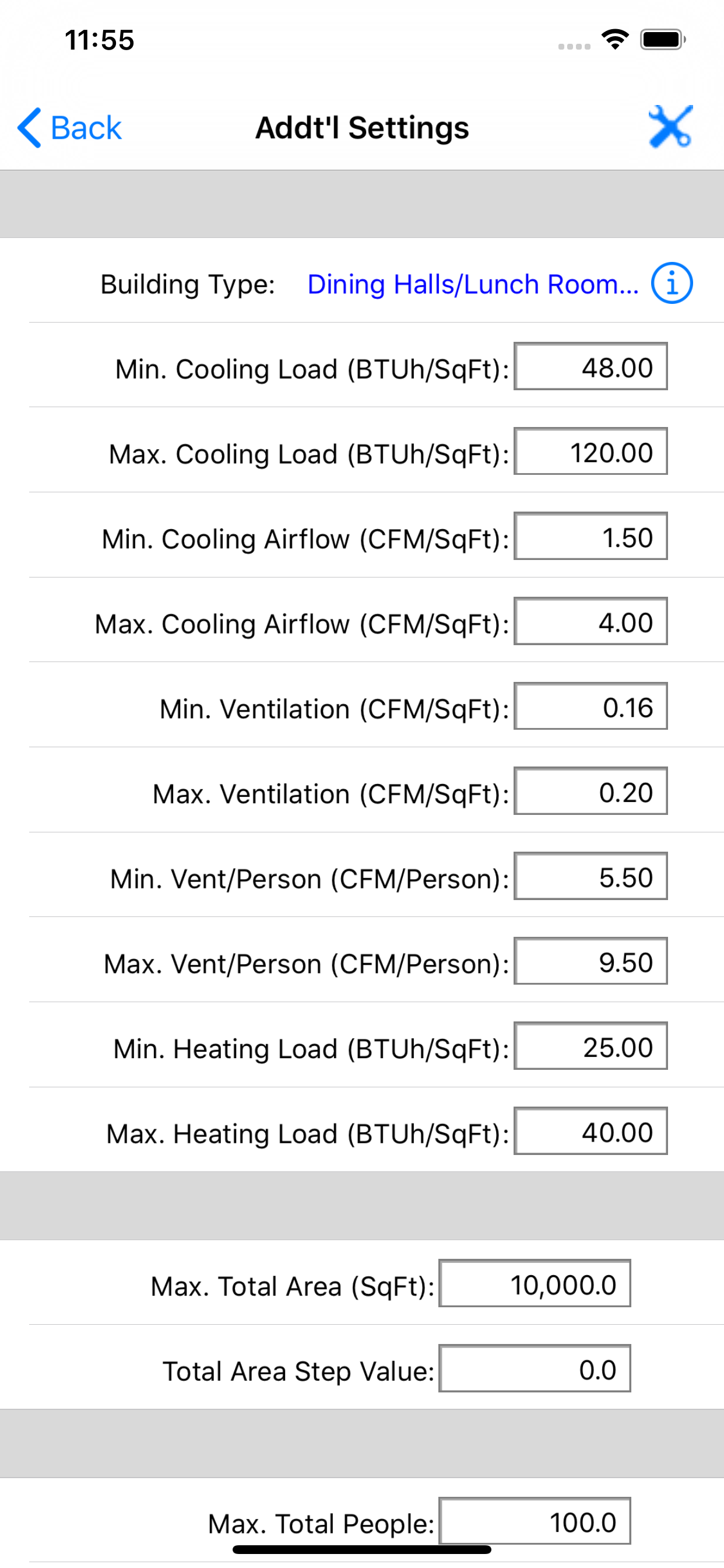Tap the Min. Ventilation value box
Screen dimensions: 724x1568
[590, 706]
